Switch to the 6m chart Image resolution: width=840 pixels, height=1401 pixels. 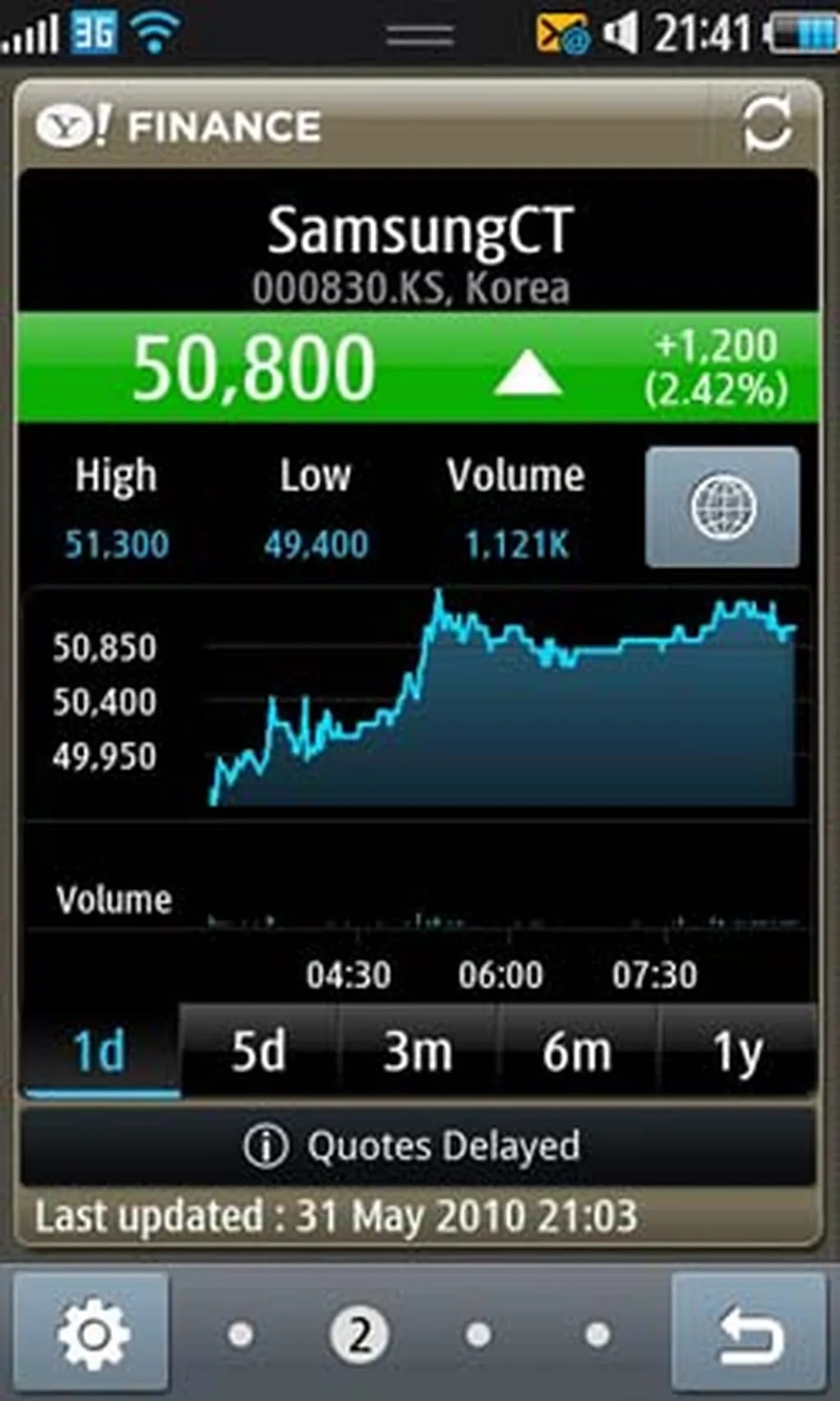pos(577,1051)
